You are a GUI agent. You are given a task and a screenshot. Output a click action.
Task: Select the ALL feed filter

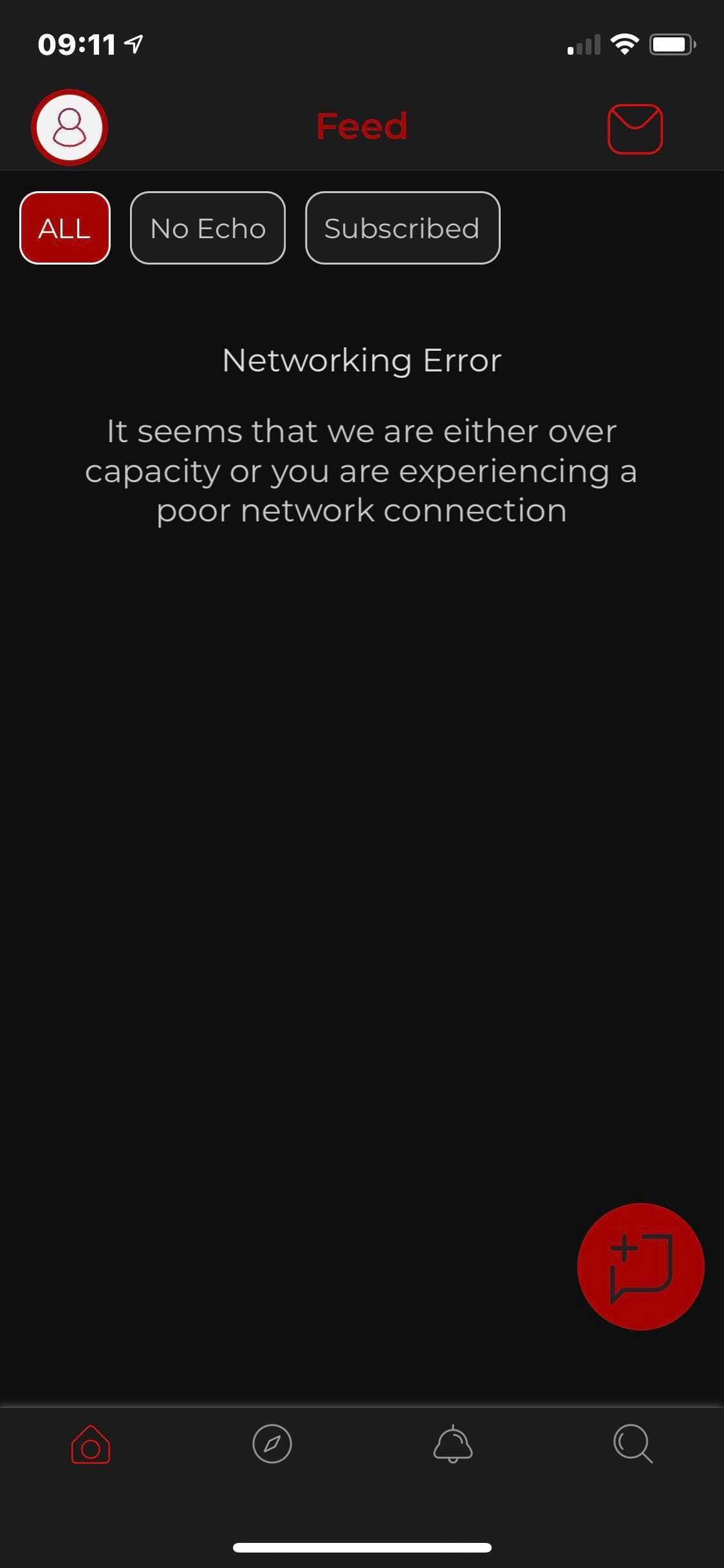pos(65,228)
